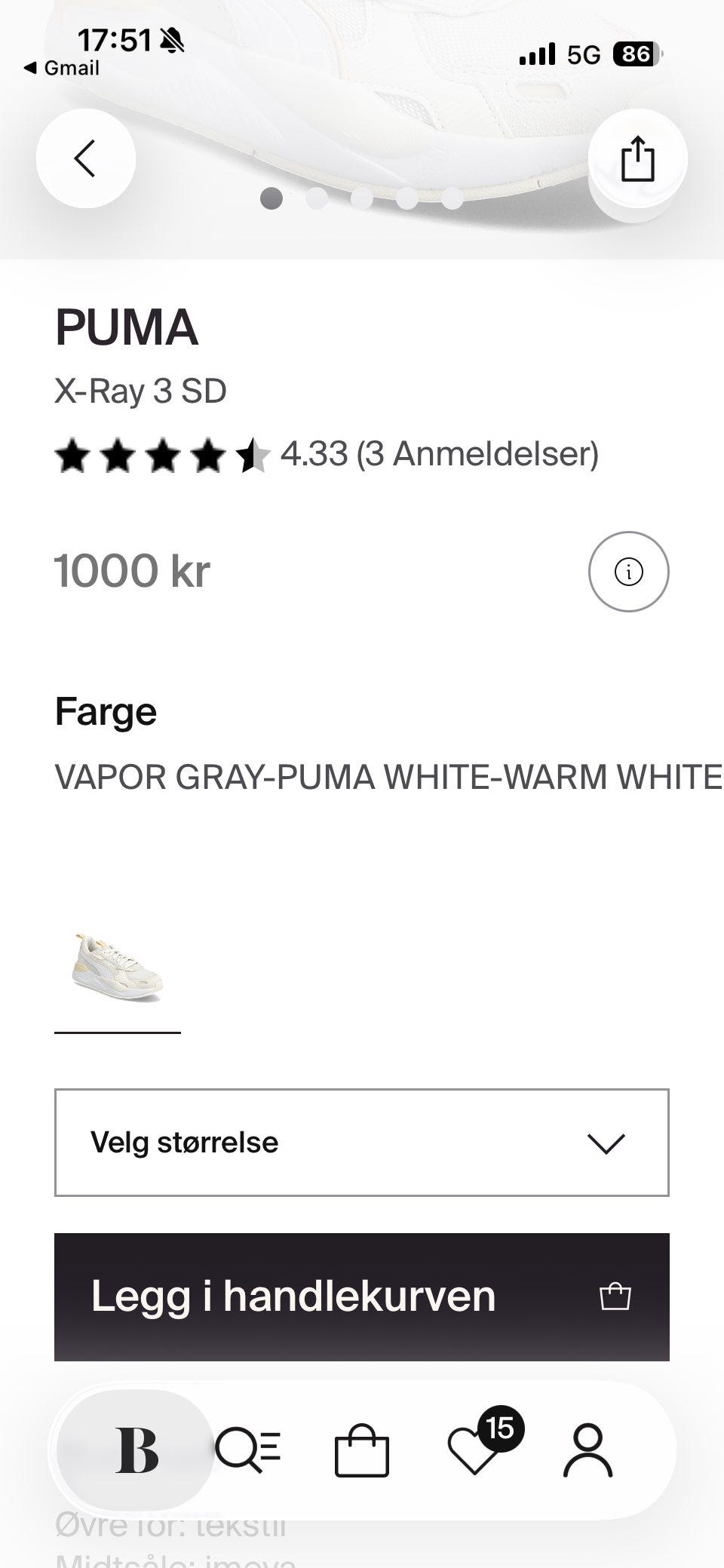724x1568 pixels.
Task: Select the vapor gray shoe color thumbnail
Action: (118, 967)
